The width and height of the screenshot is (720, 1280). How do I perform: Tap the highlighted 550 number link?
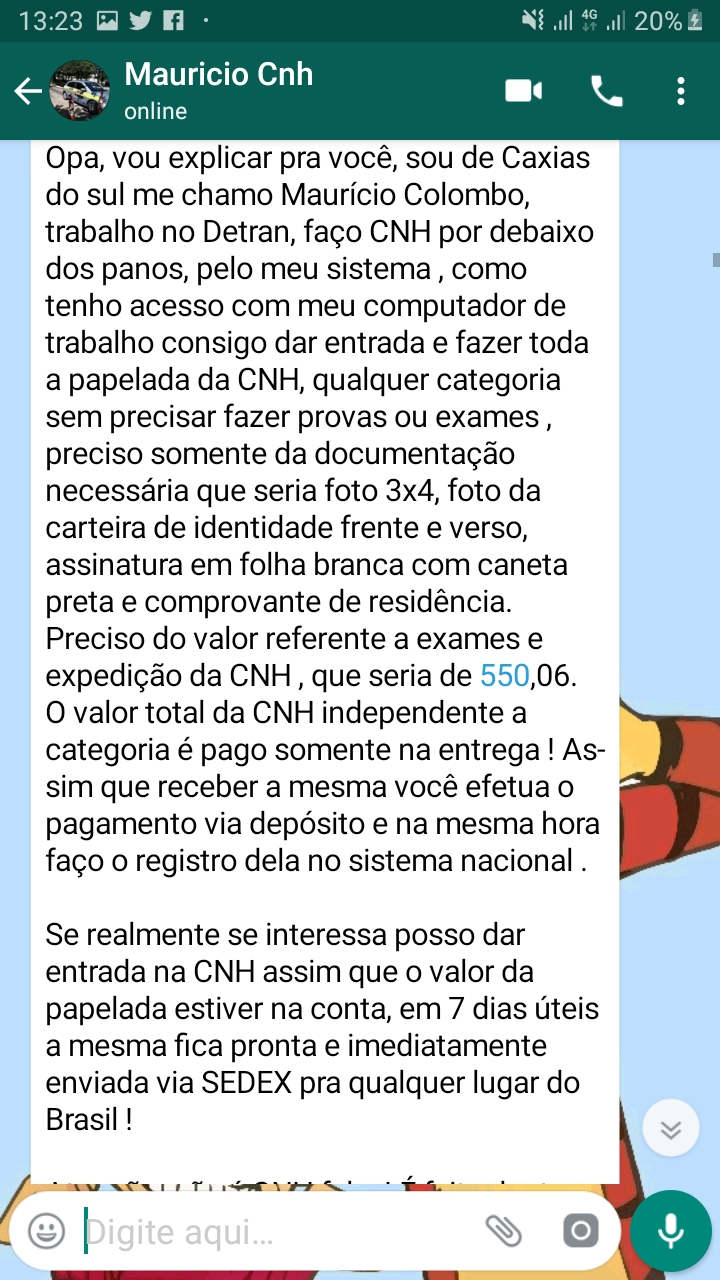[x=504, y=676]
